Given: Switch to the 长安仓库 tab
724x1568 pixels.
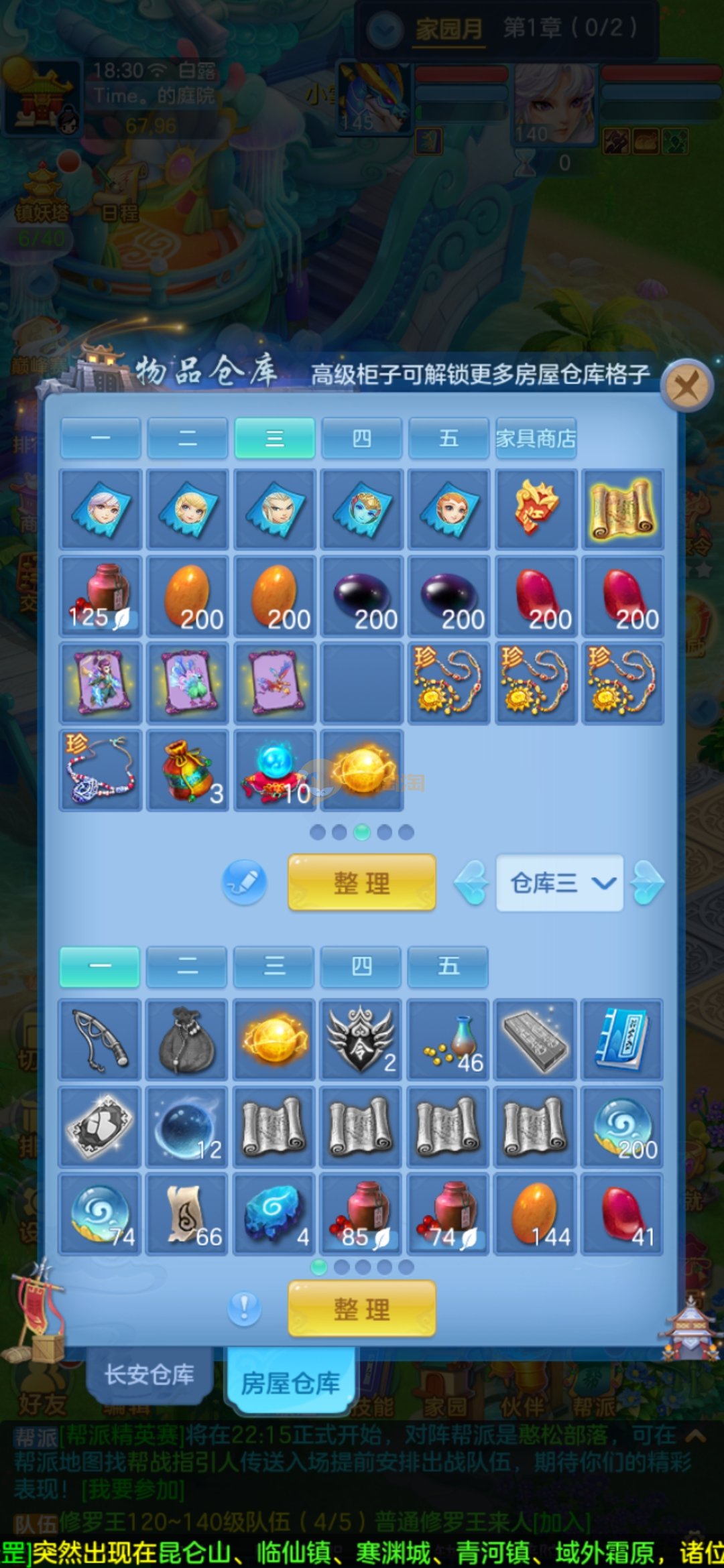Looking at the screenshot, I should (149, 1374).
